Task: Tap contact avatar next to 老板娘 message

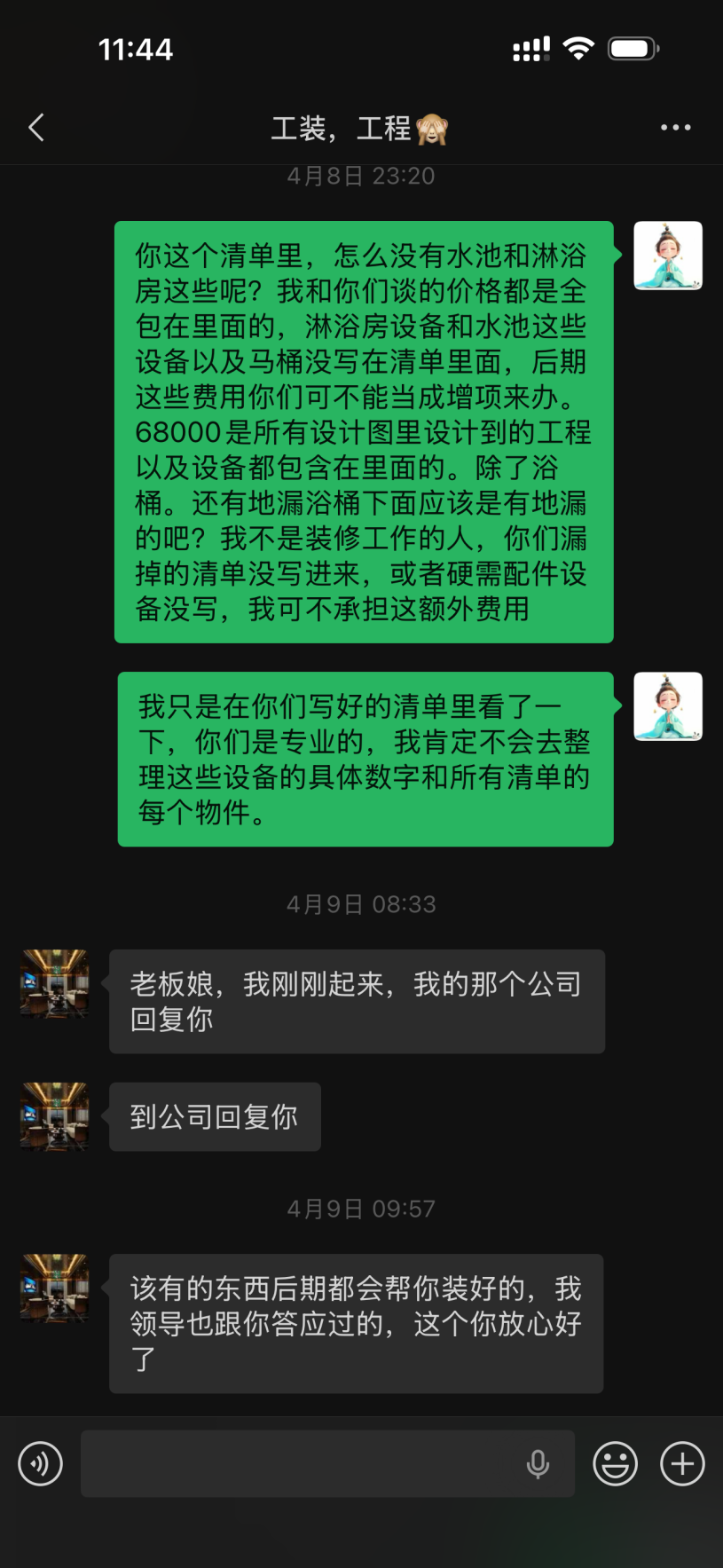Action: pyautogui.click(x=55, y=983)
